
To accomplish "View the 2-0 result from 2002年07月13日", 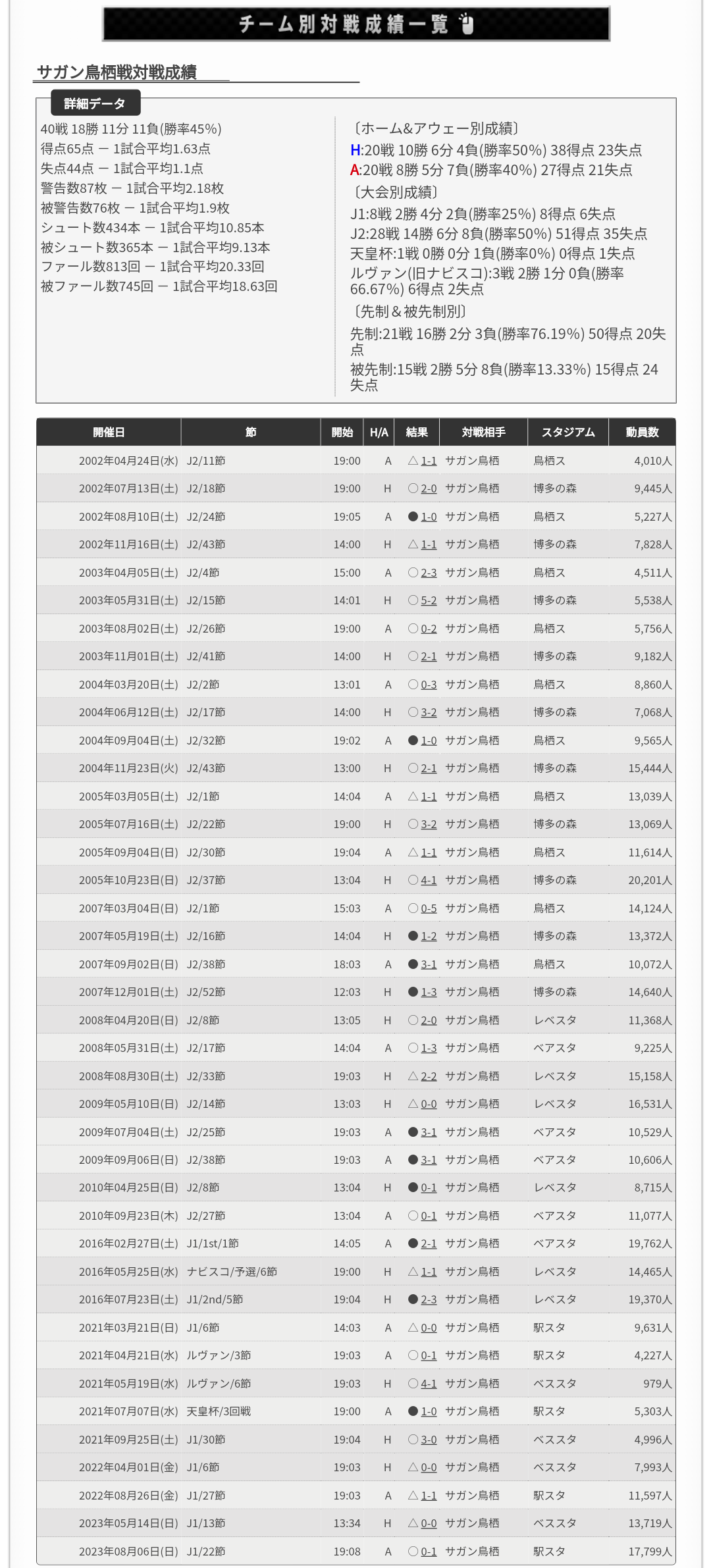I will (x=429, y=488).
